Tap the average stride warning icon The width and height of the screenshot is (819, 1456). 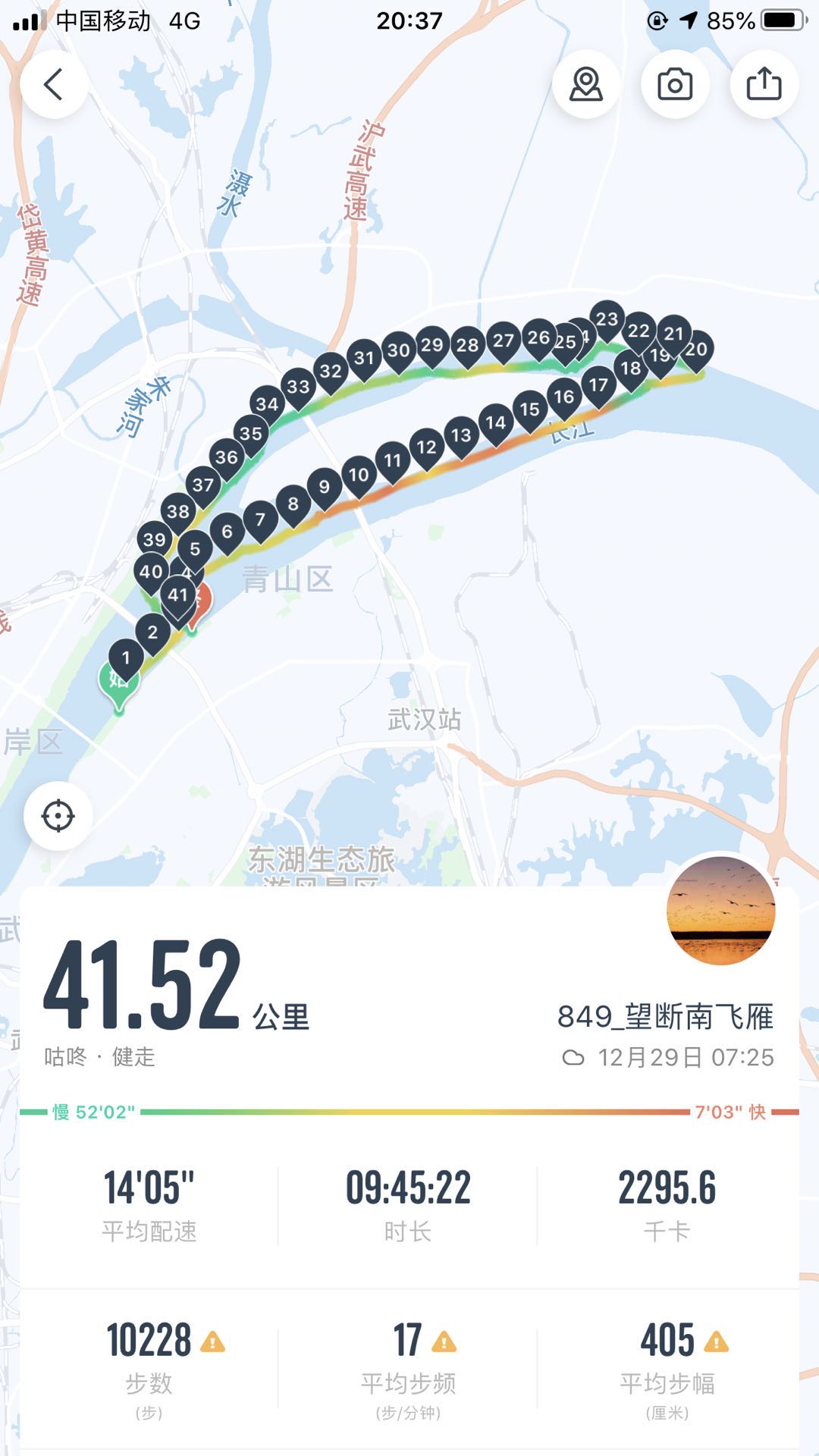pos(716,1341)
